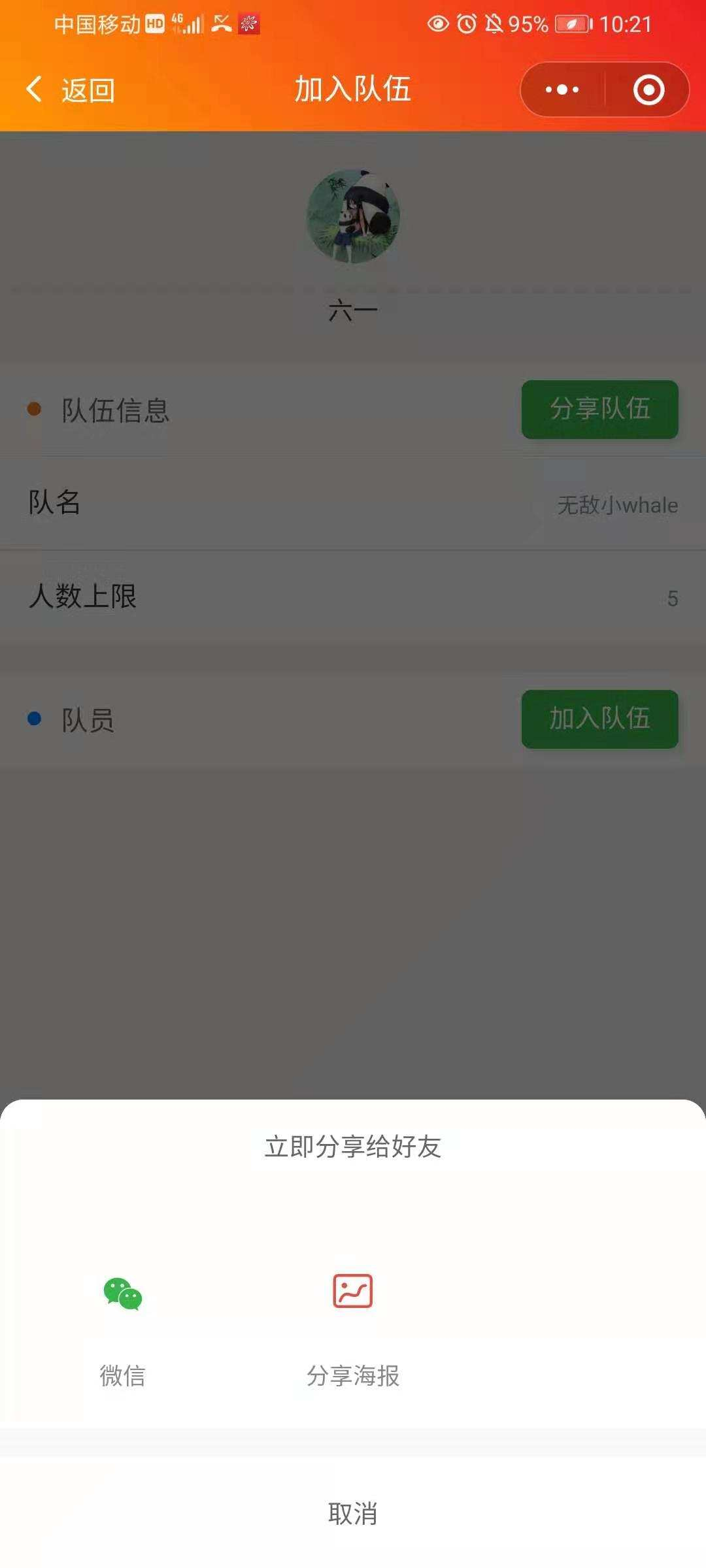Go back with the 返回 arrow
This screenshot has width=706, height=1568.
click(x=70, y=90)
